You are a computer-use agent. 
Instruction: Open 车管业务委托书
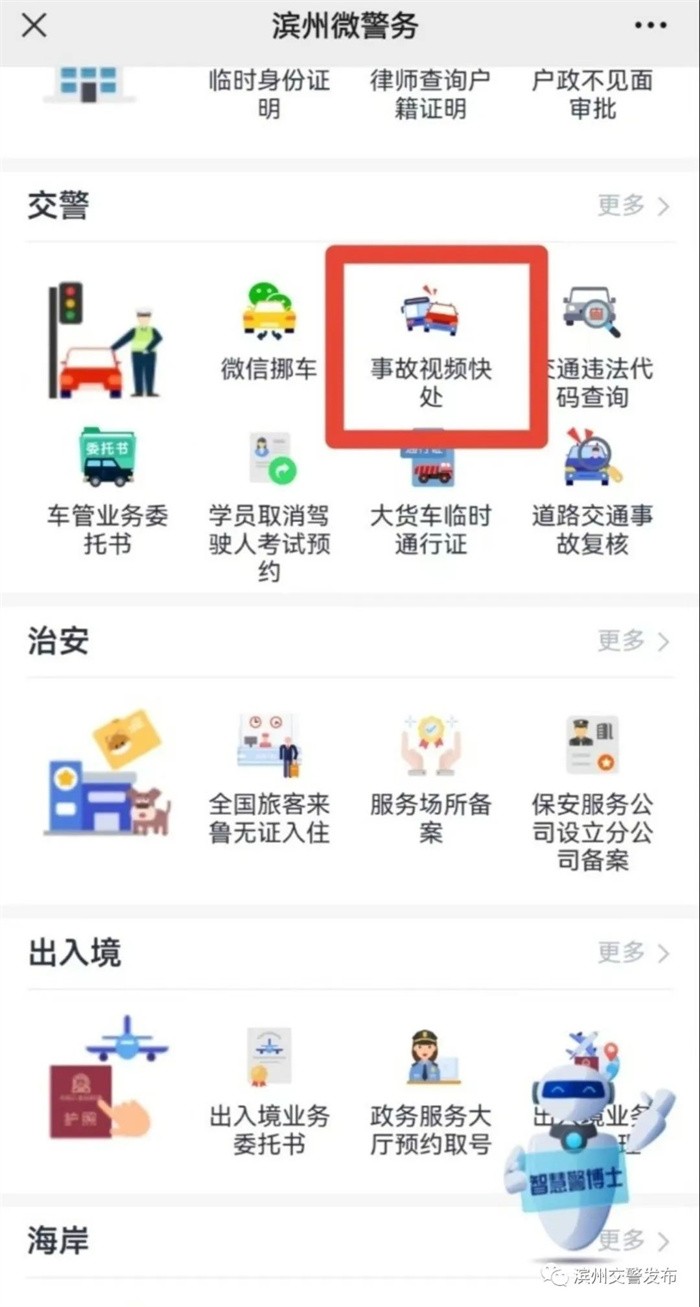(x=107, y=490)
